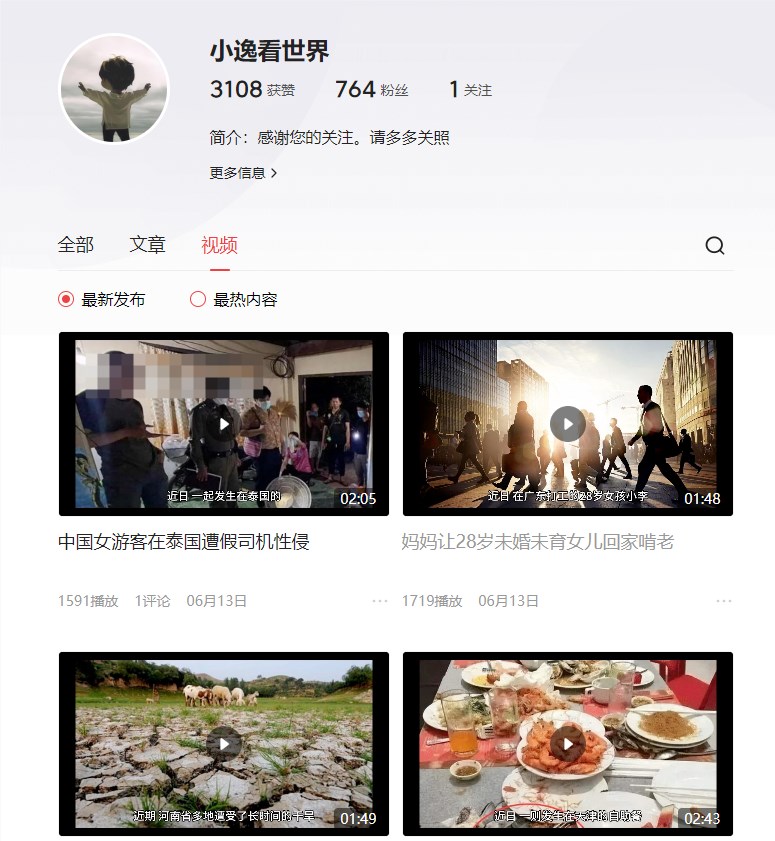The image size is (775, 841).
Task: Open the search icon on the profile
Action: click(714, 246)
